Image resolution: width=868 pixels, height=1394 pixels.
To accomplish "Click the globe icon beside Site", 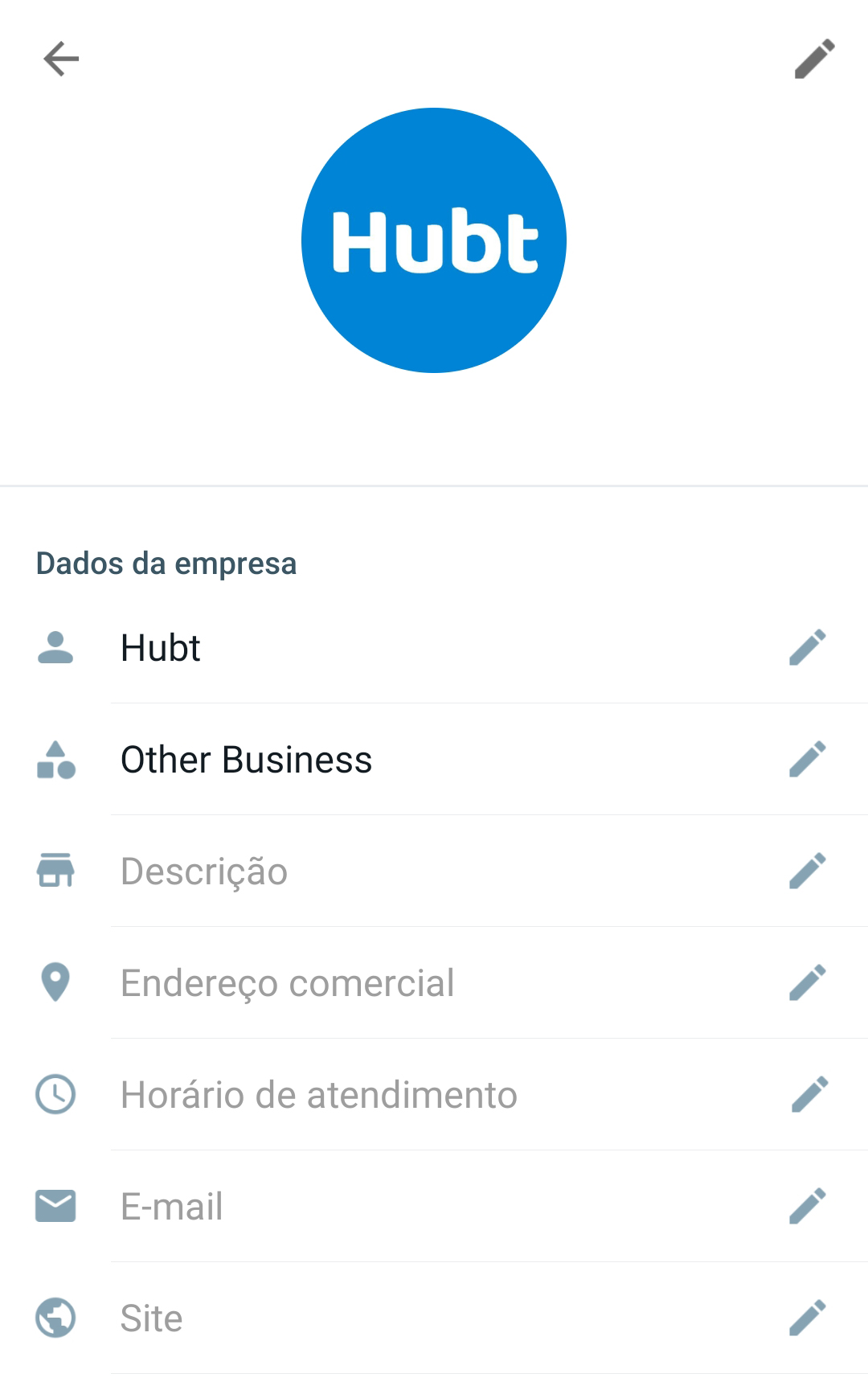I will point(56,1316).
